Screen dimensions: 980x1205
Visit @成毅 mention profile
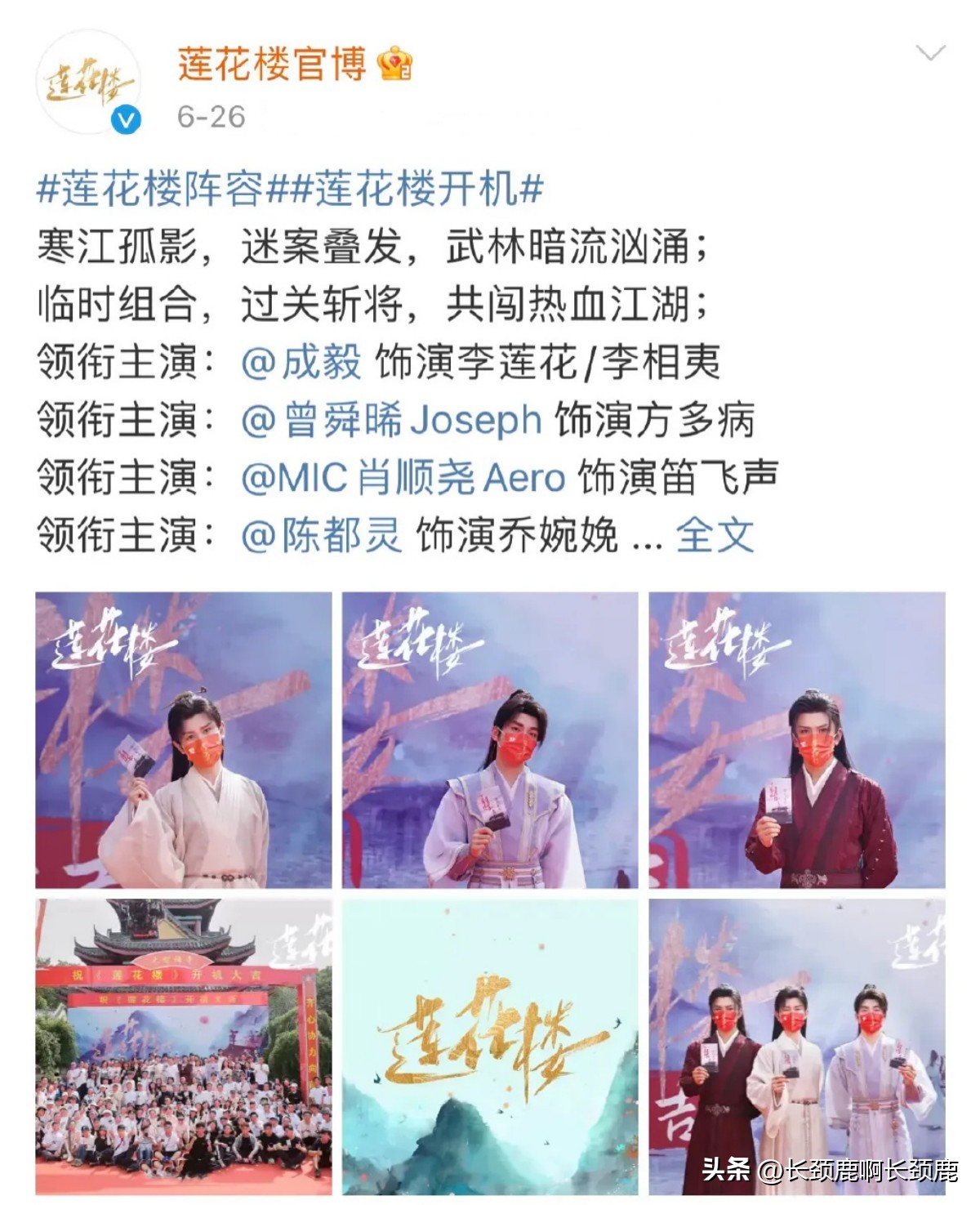[x=301, y=362]
